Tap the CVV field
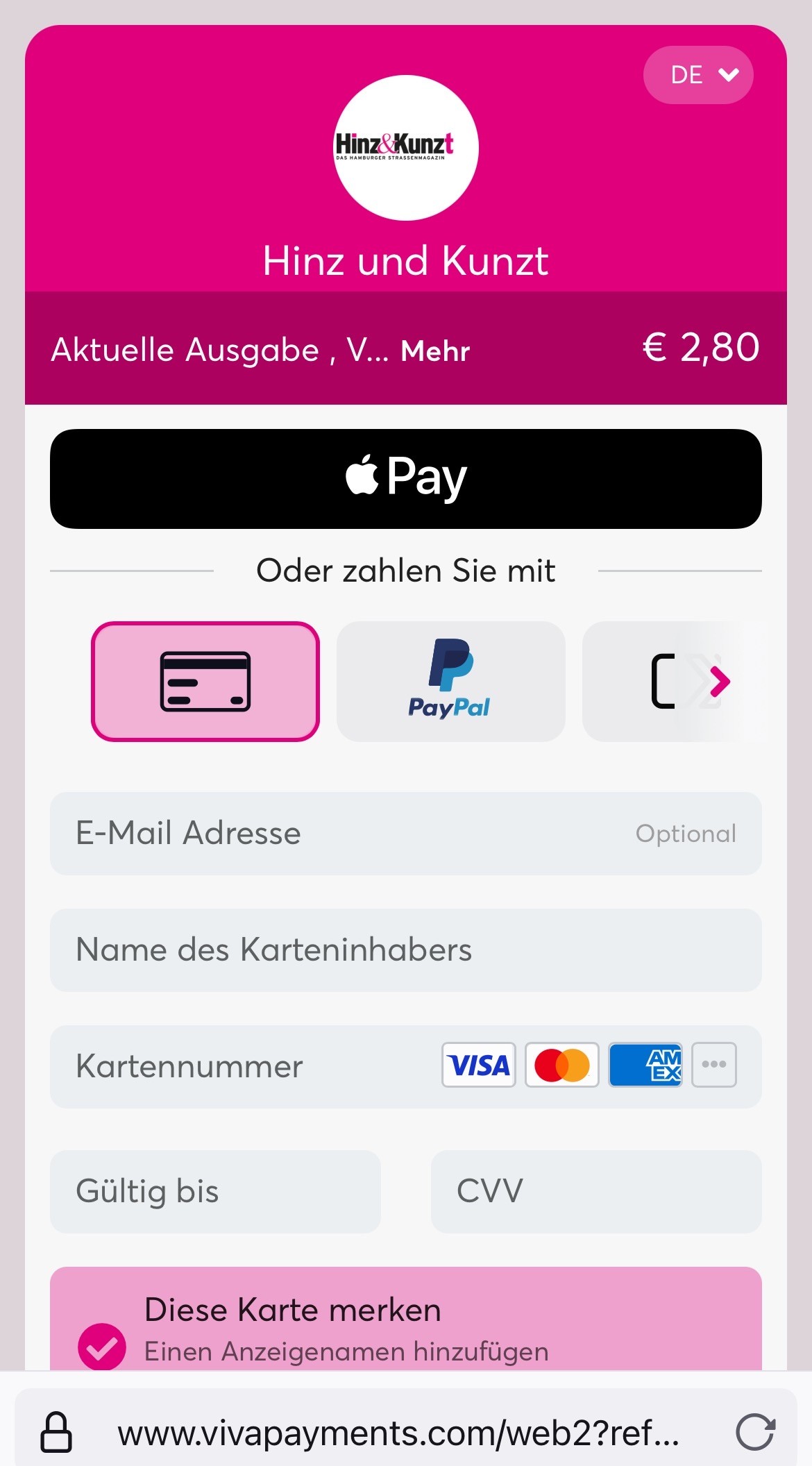This screenshot has height=1466, width=812. 596,1192
